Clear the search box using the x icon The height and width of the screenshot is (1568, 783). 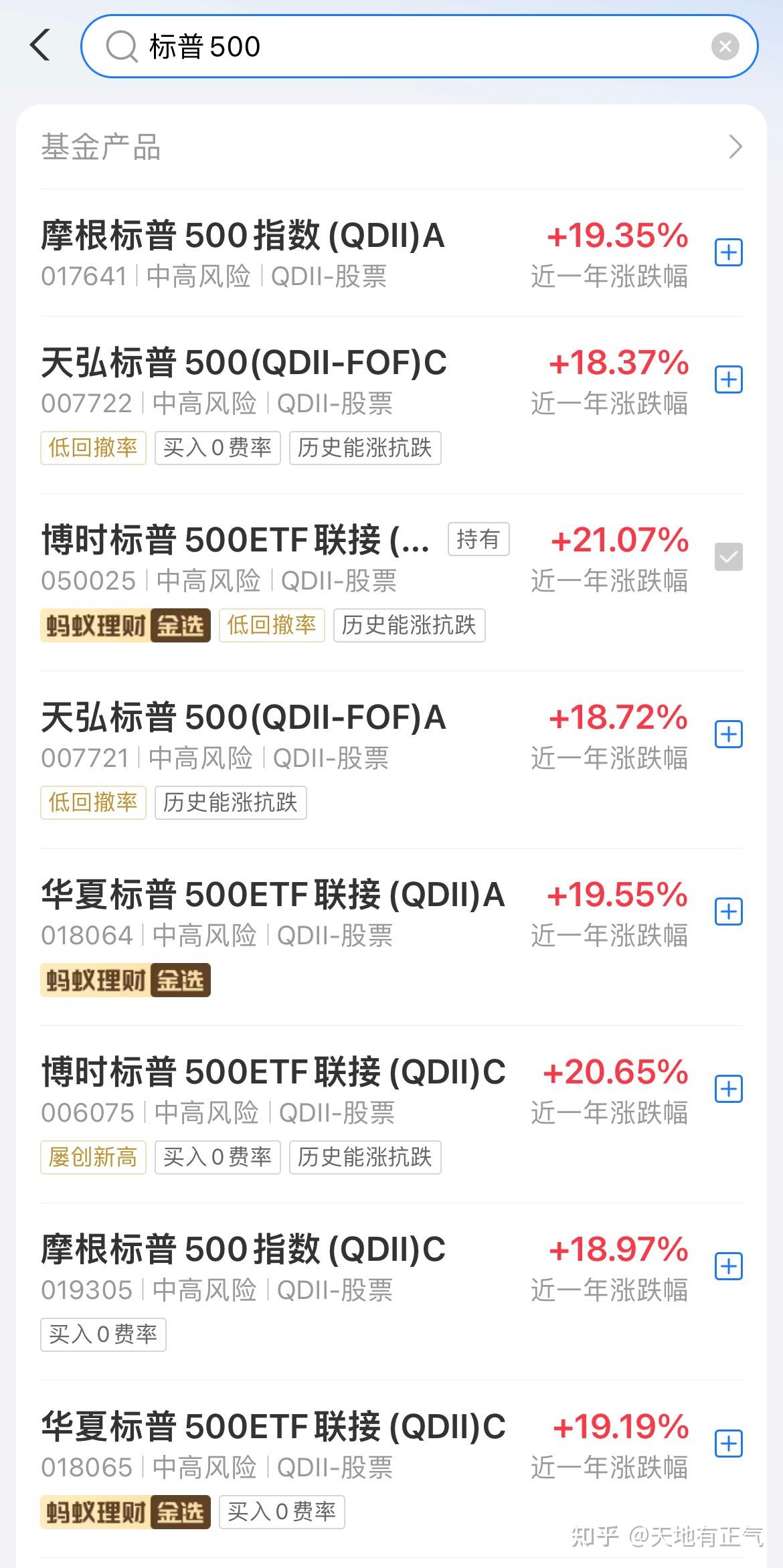(725, 46)
